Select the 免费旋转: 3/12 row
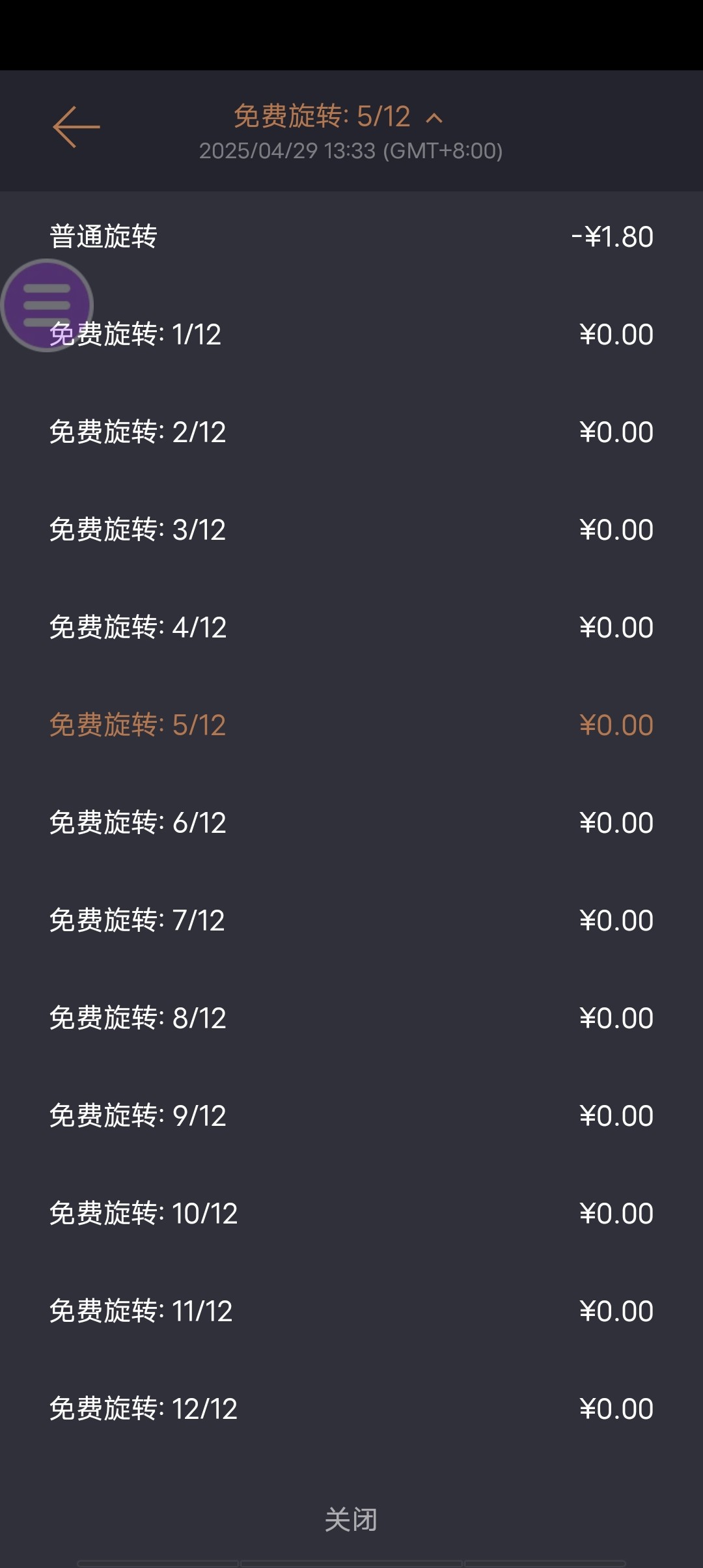The width and height of the screenshot is (703, 1568). pyautogui.click(x=351, y=530)
